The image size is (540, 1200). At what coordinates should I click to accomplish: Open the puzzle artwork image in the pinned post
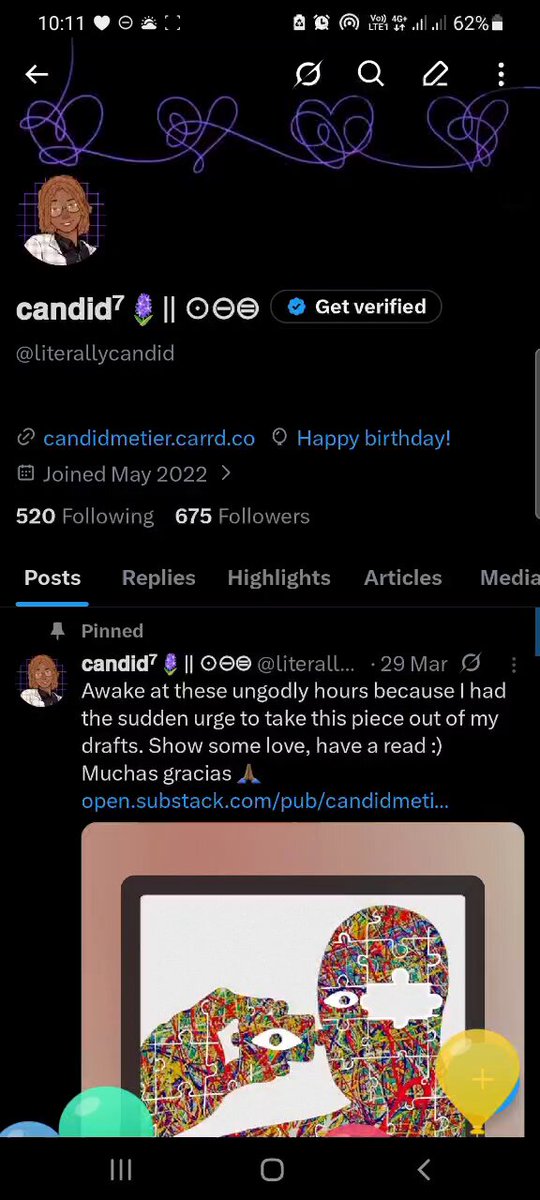pos(302,979)
